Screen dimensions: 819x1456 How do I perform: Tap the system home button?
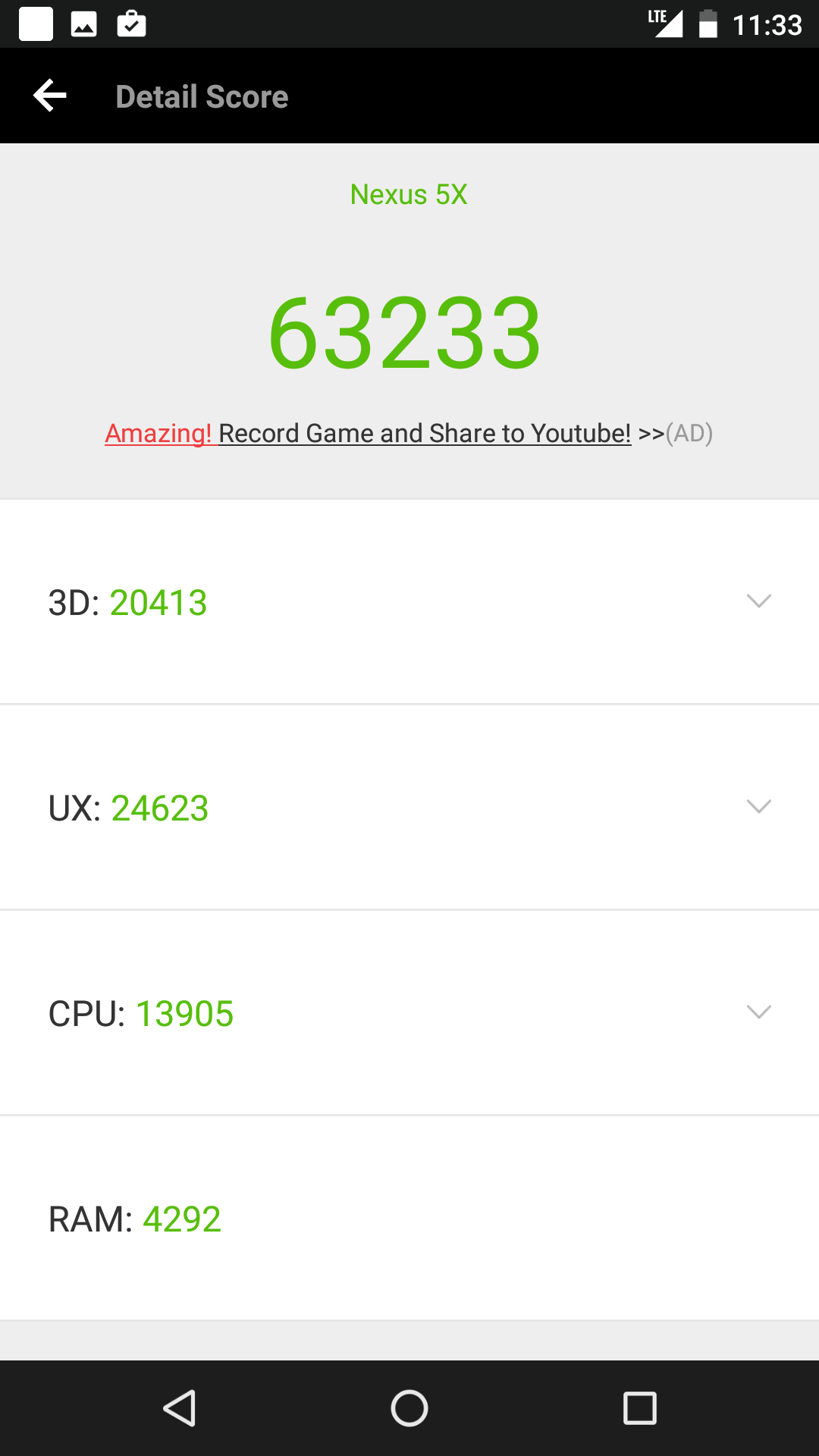pyautogui.click(x=409, y=1408)
